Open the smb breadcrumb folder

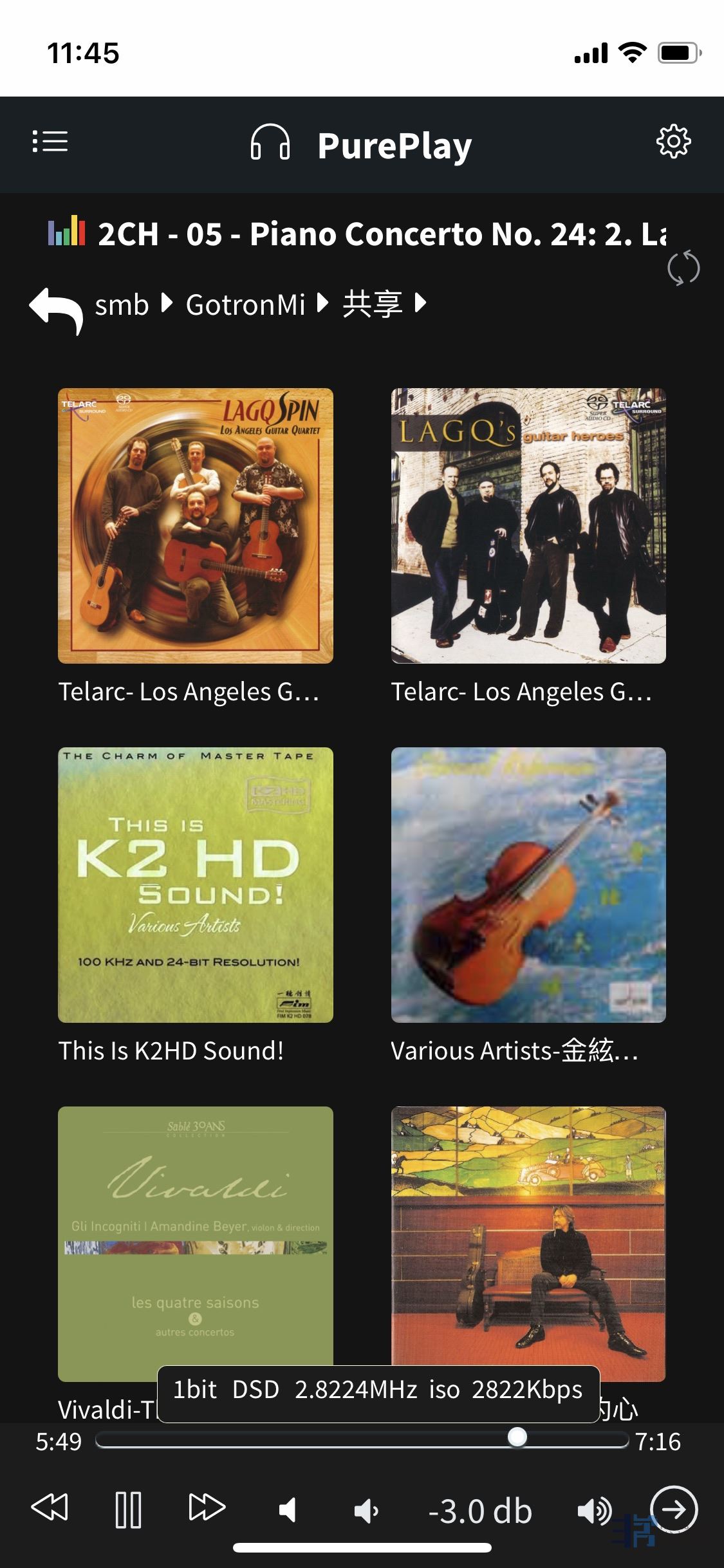pyautogui.click(x=122, y=304)
